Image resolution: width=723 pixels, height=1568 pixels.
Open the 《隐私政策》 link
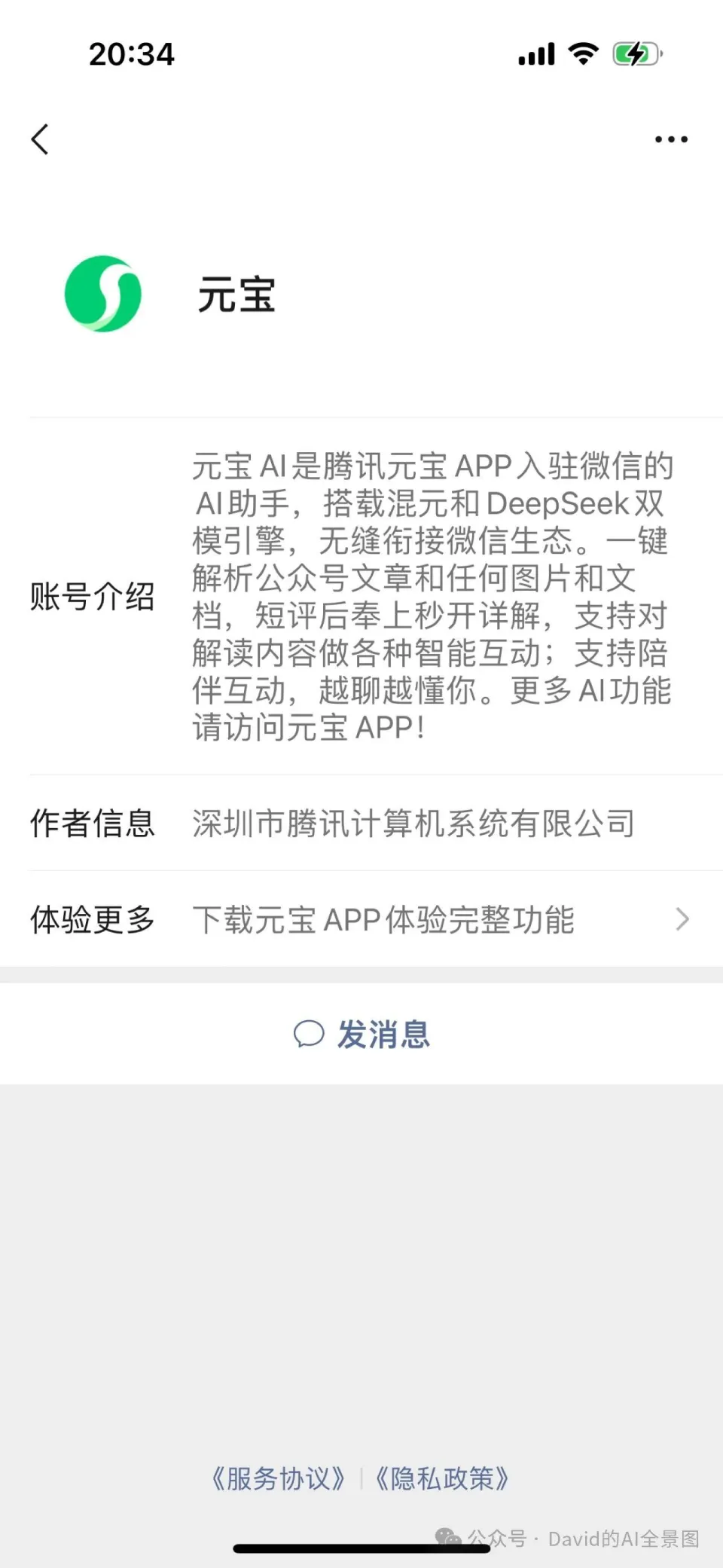click(442, 1478)
